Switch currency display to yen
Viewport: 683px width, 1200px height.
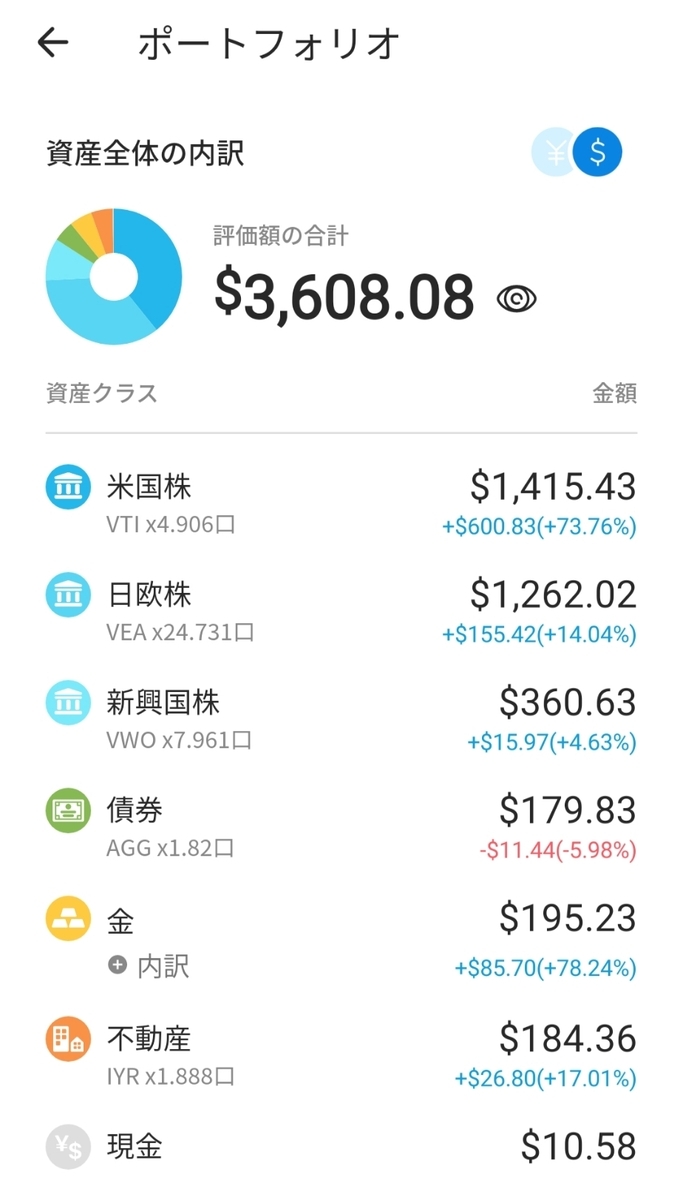pyautogui.click(x=553, y=153)
